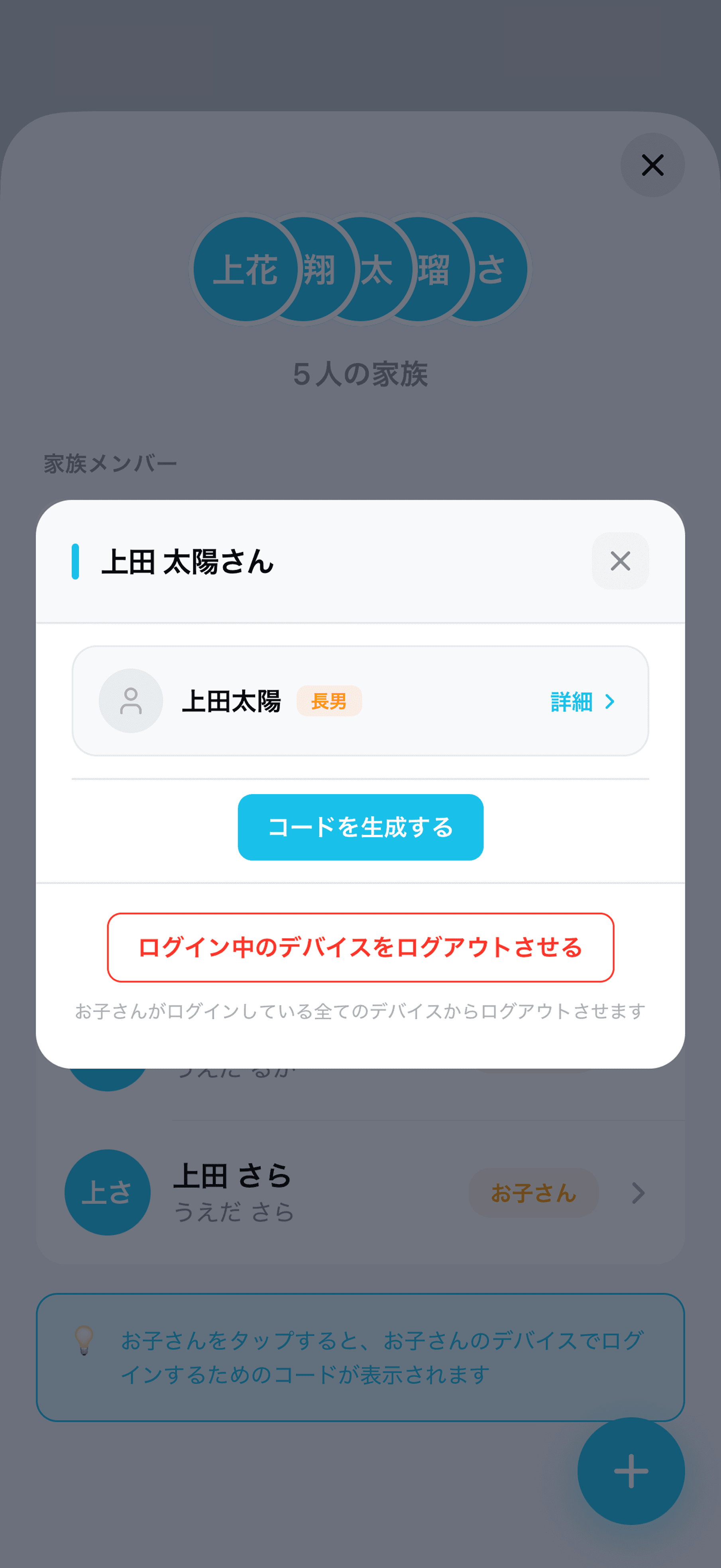Generate code with コードを生成する button

point(360,827)
